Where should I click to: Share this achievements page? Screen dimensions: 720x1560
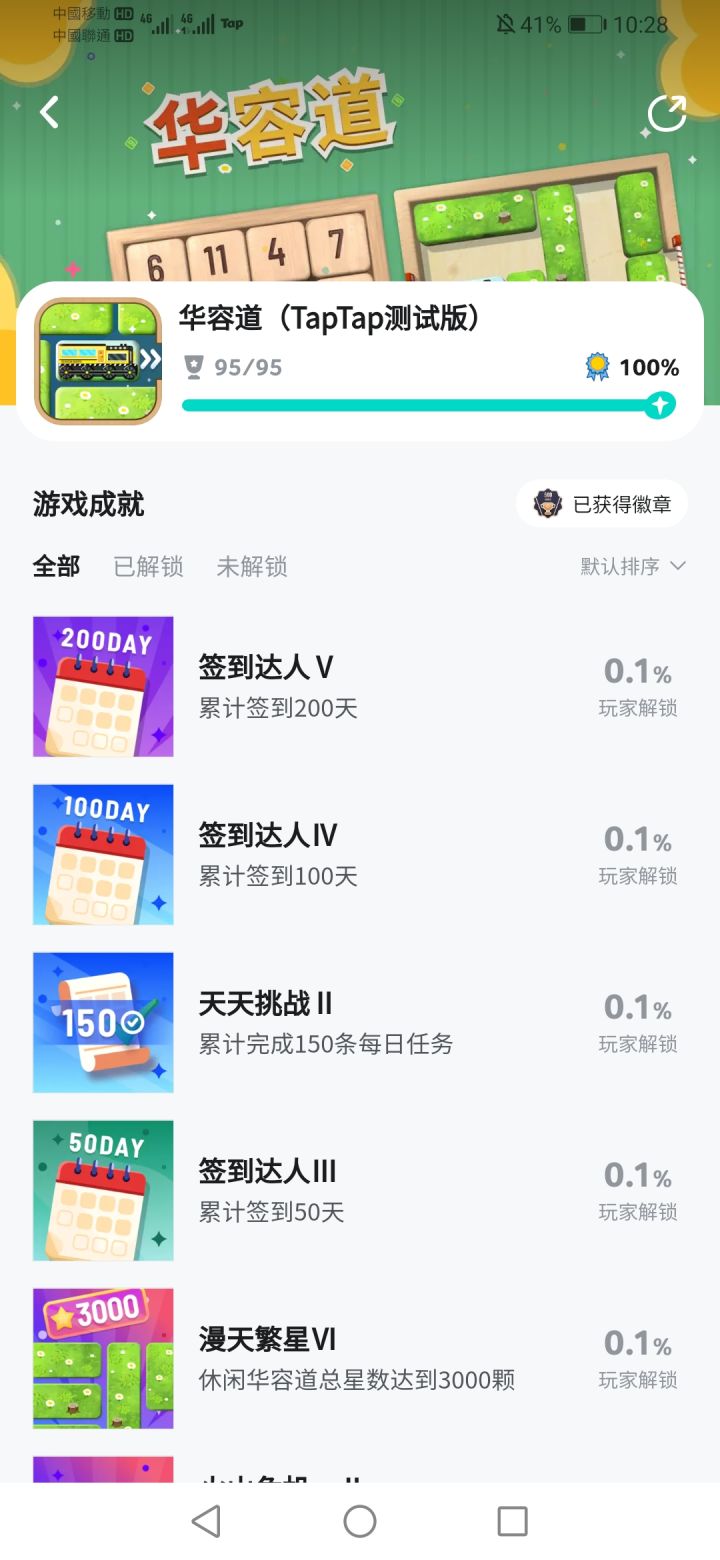(667, 113)
